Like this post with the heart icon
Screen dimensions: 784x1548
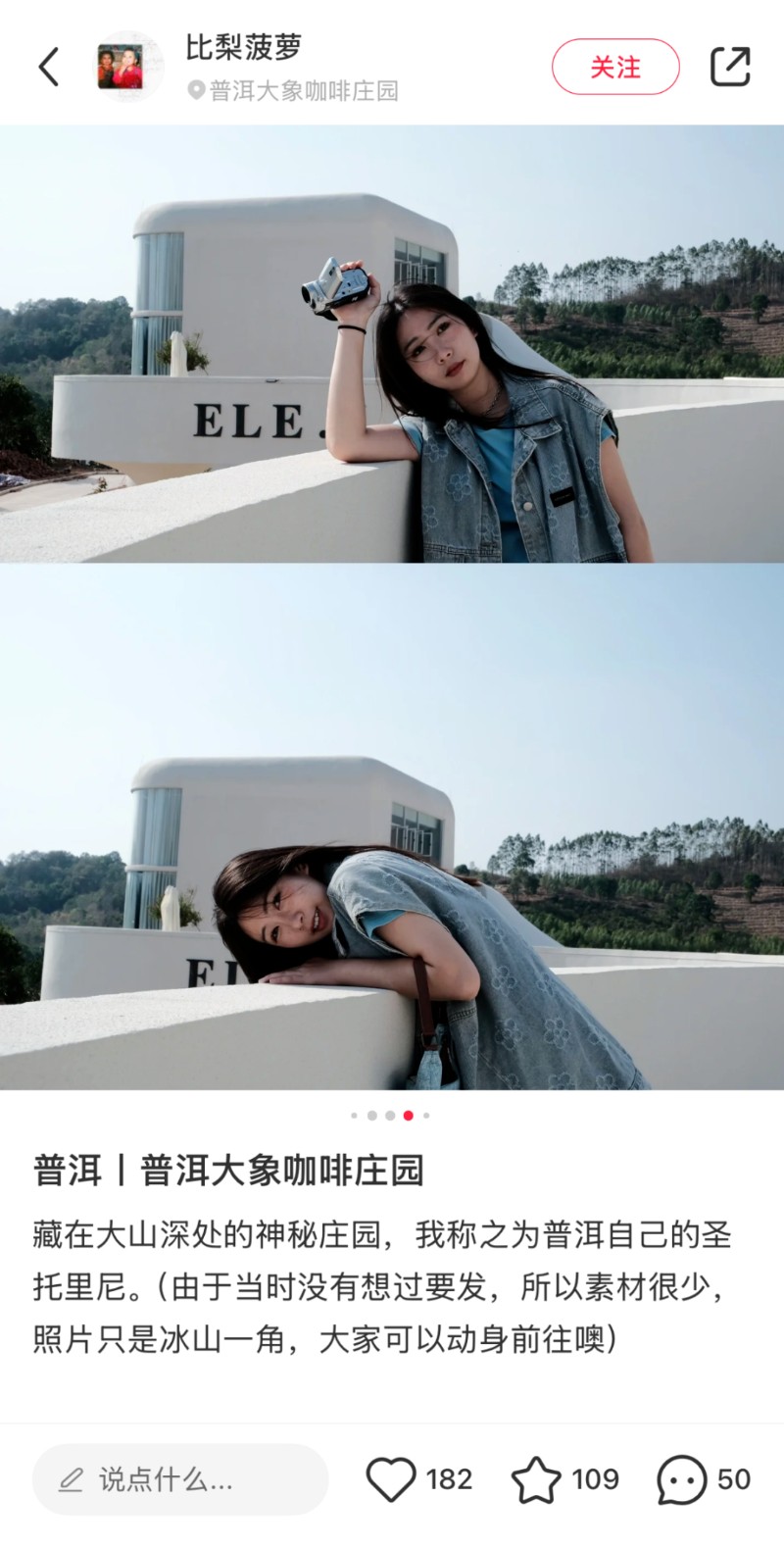tap(391, 1479)
